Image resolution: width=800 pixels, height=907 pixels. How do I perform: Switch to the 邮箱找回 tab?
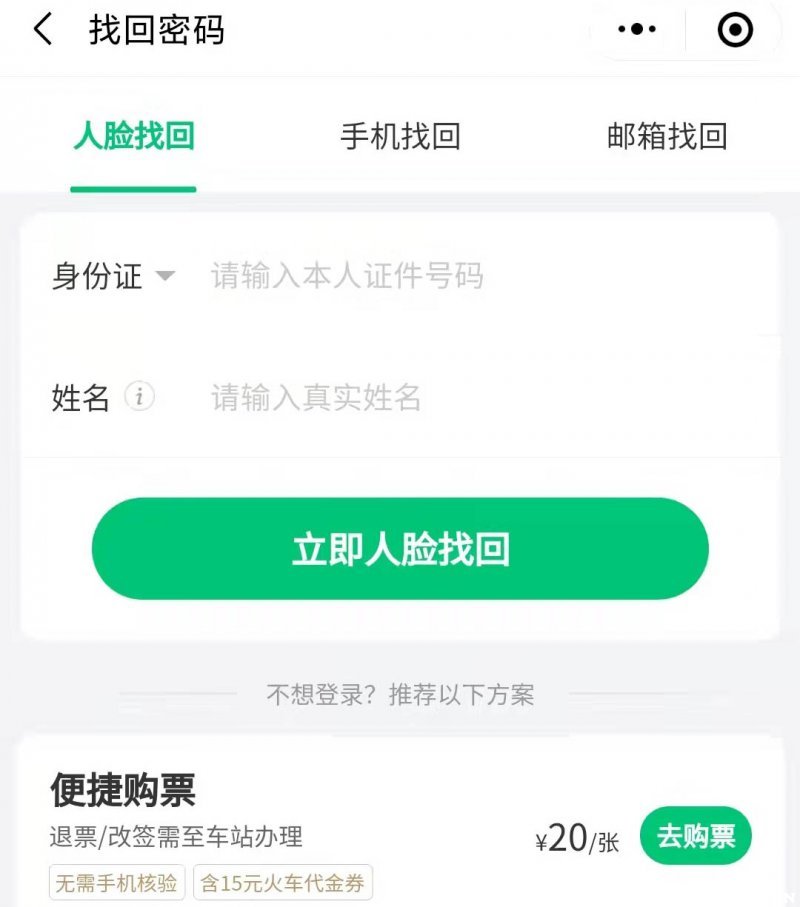(667, 137)
